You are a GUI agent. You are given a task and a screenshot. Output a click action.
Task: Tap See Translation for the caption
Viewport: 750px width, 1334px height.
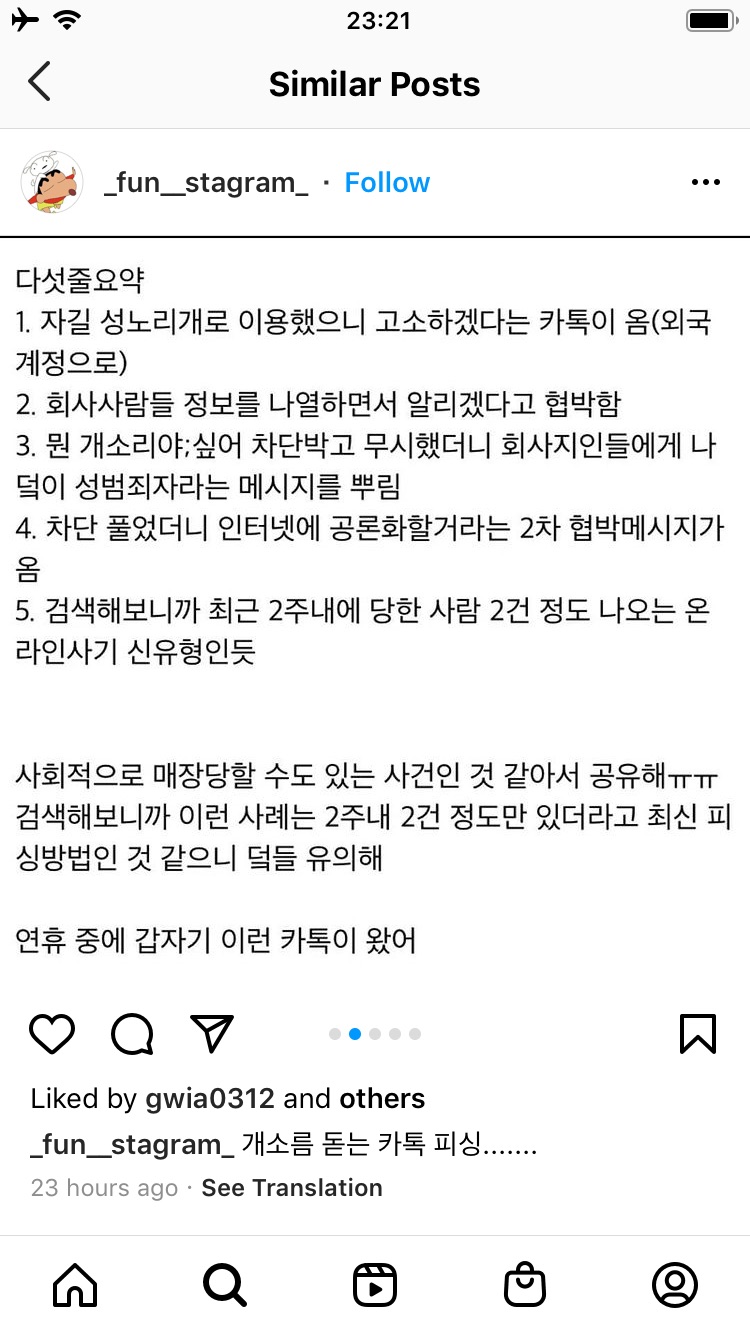point(292,1188)
